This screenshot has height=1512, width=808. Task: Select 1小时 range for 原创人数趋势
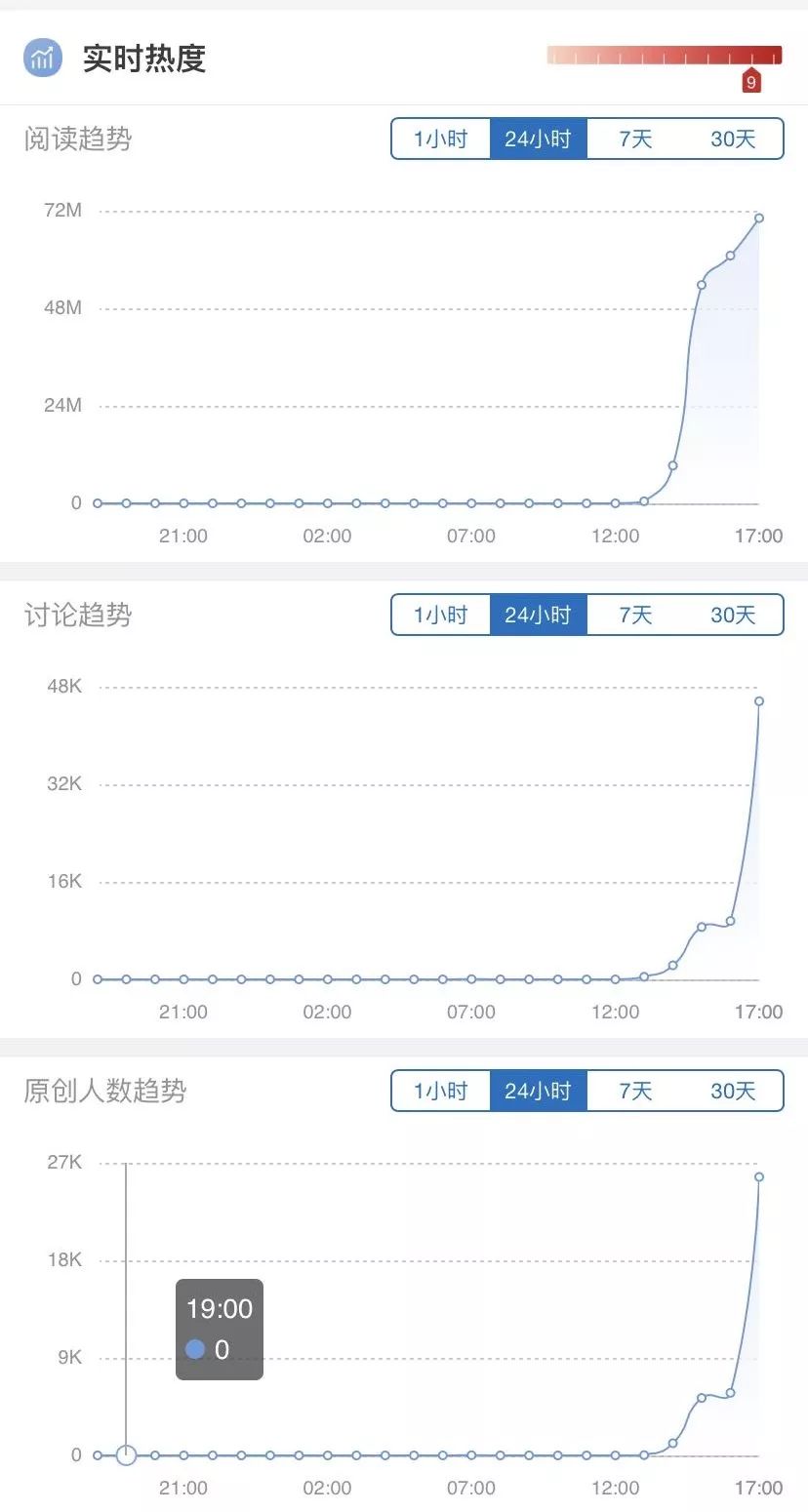[x=440, y=1091]
